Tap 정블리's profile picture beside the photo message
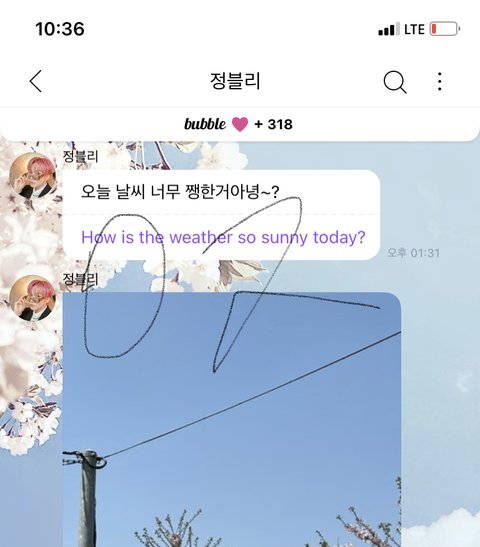Viewport: 480px width, 547px height. (32, 298)
